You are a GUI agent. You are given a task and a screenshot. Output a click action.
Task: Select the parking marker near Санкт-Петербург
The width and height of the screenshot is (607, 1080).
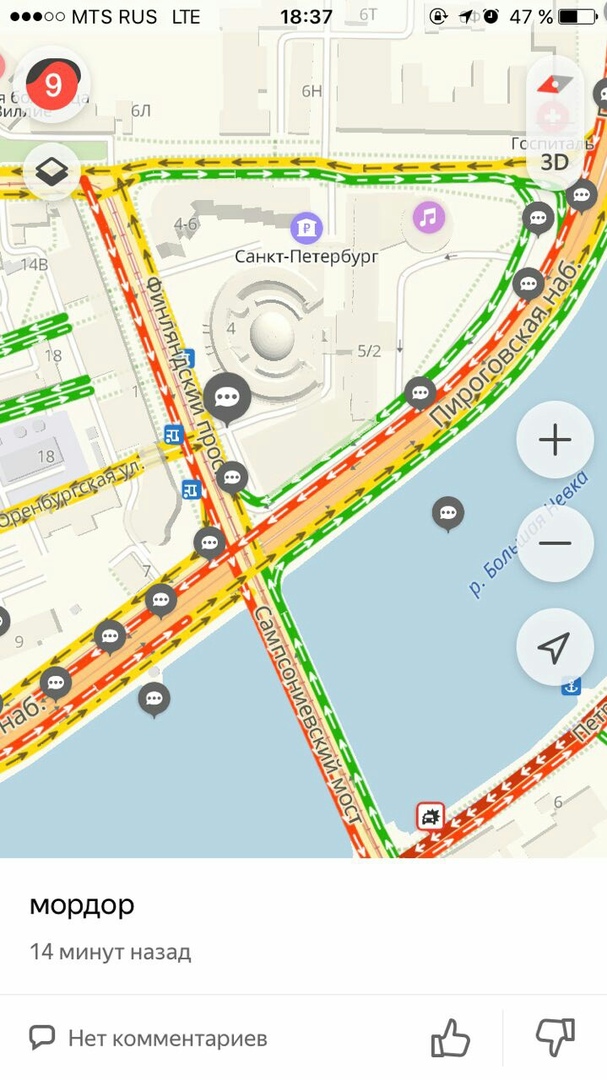(x=306, y=227)
